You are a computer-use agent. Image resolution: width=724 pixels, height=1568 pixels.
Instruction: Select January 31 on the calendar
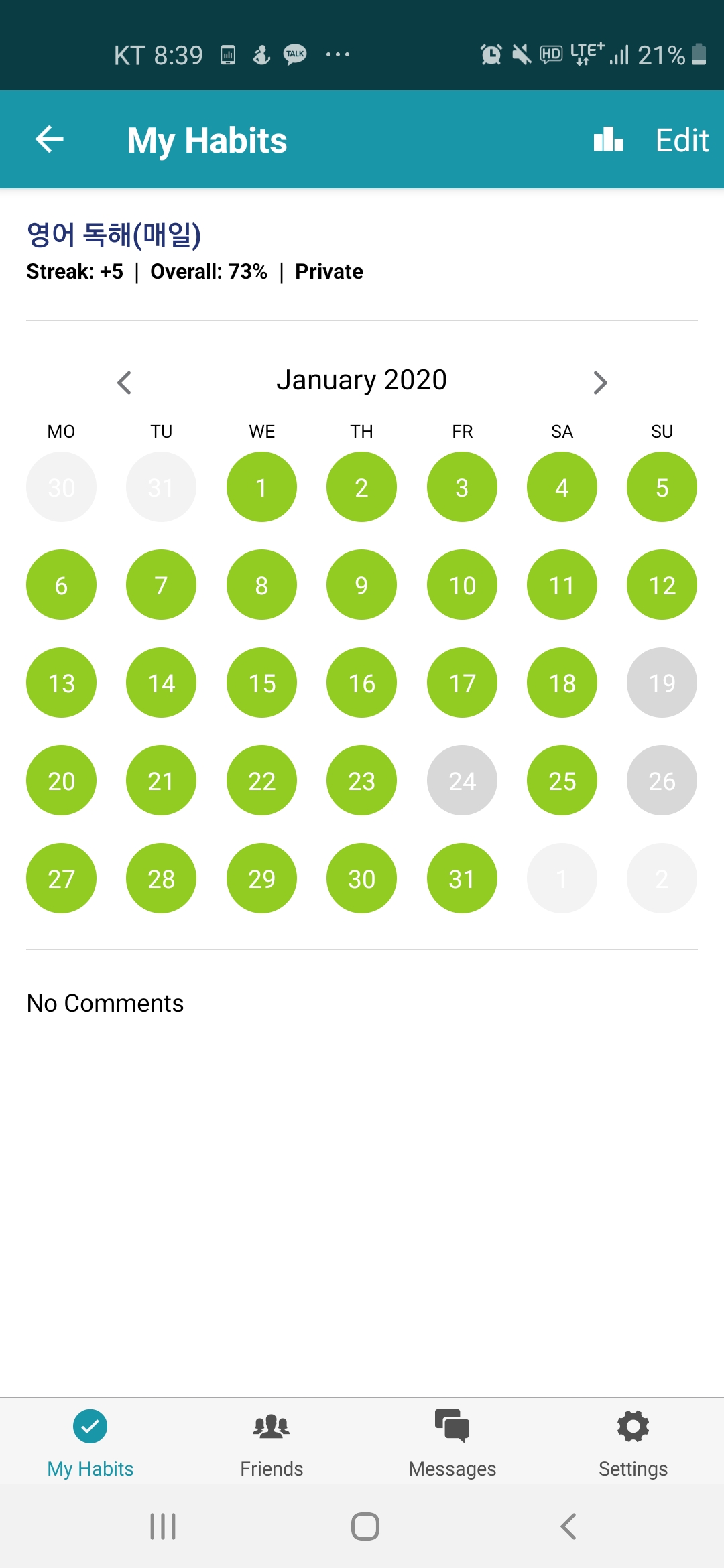462,878
